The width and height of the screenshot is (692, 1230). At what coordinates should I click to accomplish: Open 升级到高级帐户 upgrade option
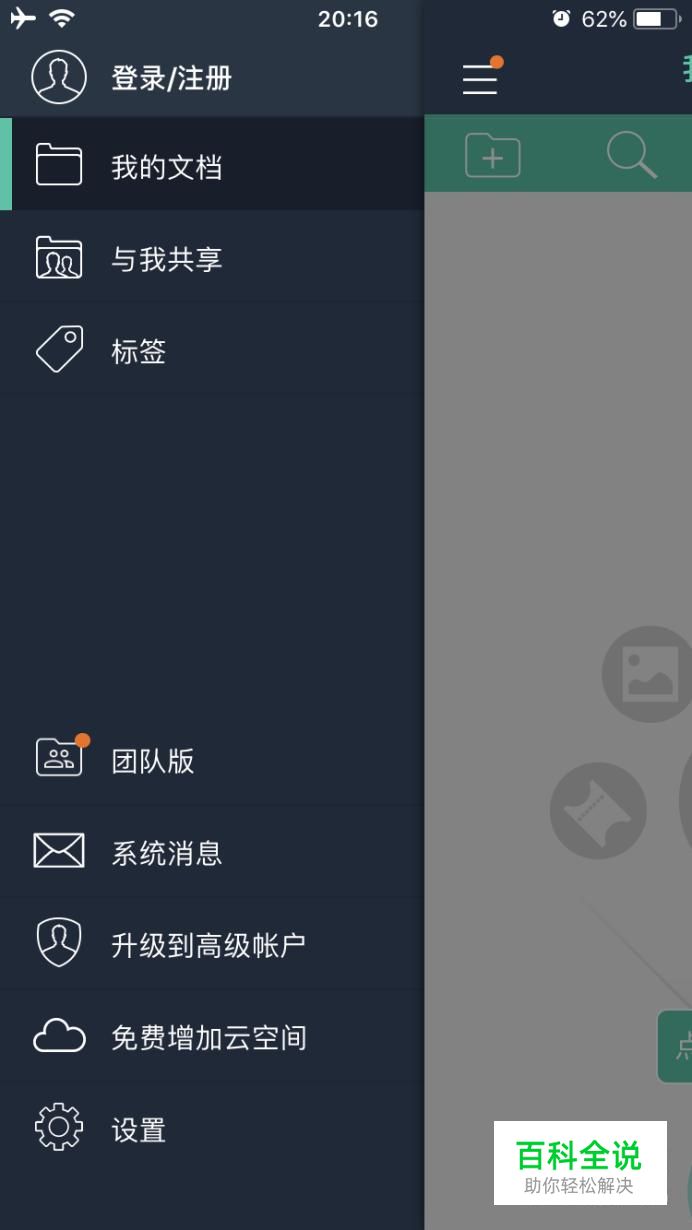tap(208, 944)
